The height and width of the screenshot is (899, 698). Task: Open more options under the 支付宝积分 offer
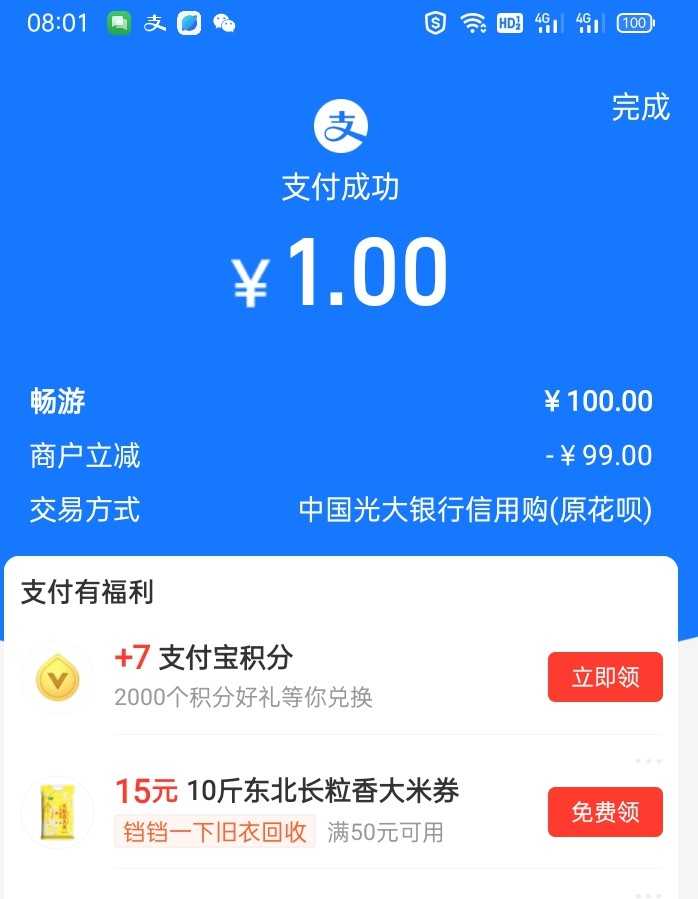tap(648, 761)
